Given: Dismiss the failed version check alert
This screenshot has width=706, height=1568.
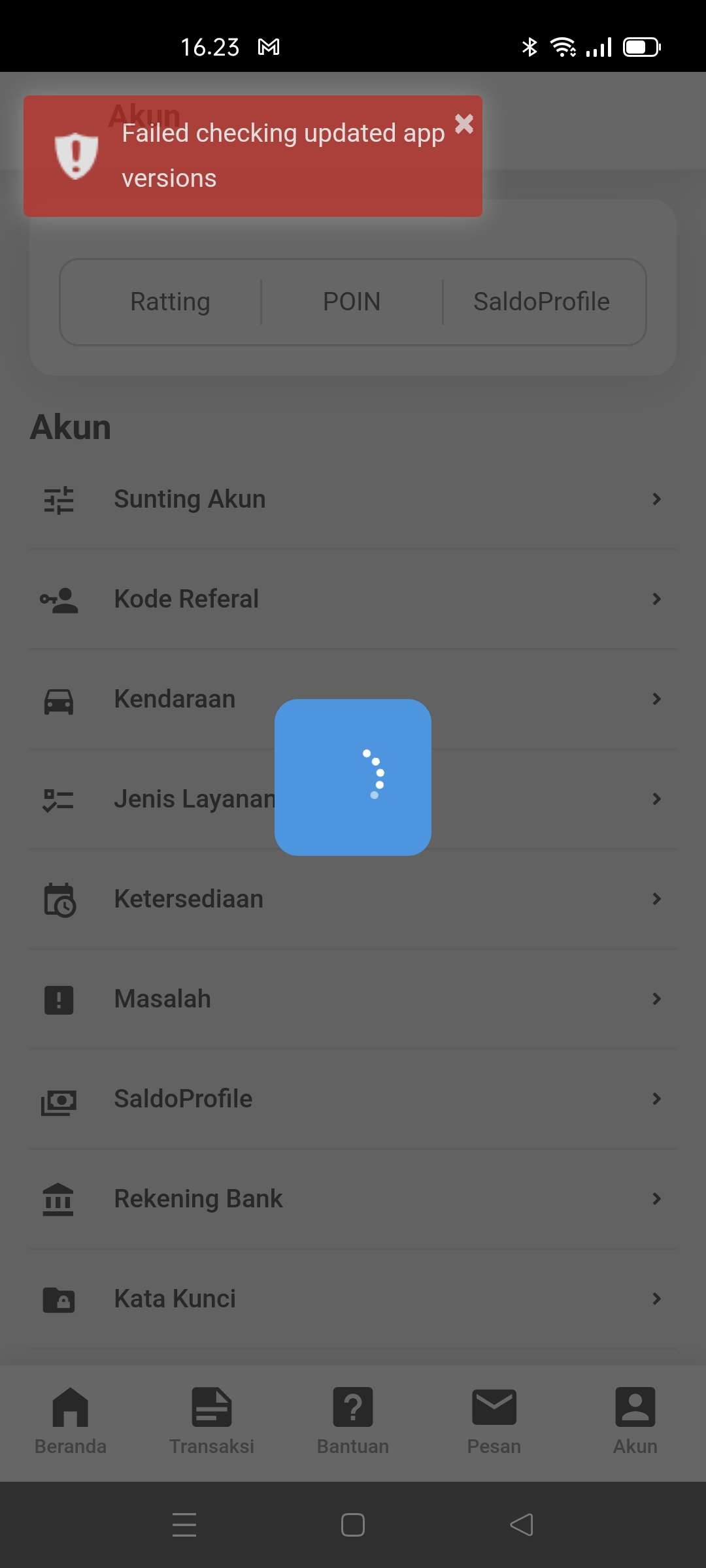Looking at the screenshot, I should pos(464,123).
